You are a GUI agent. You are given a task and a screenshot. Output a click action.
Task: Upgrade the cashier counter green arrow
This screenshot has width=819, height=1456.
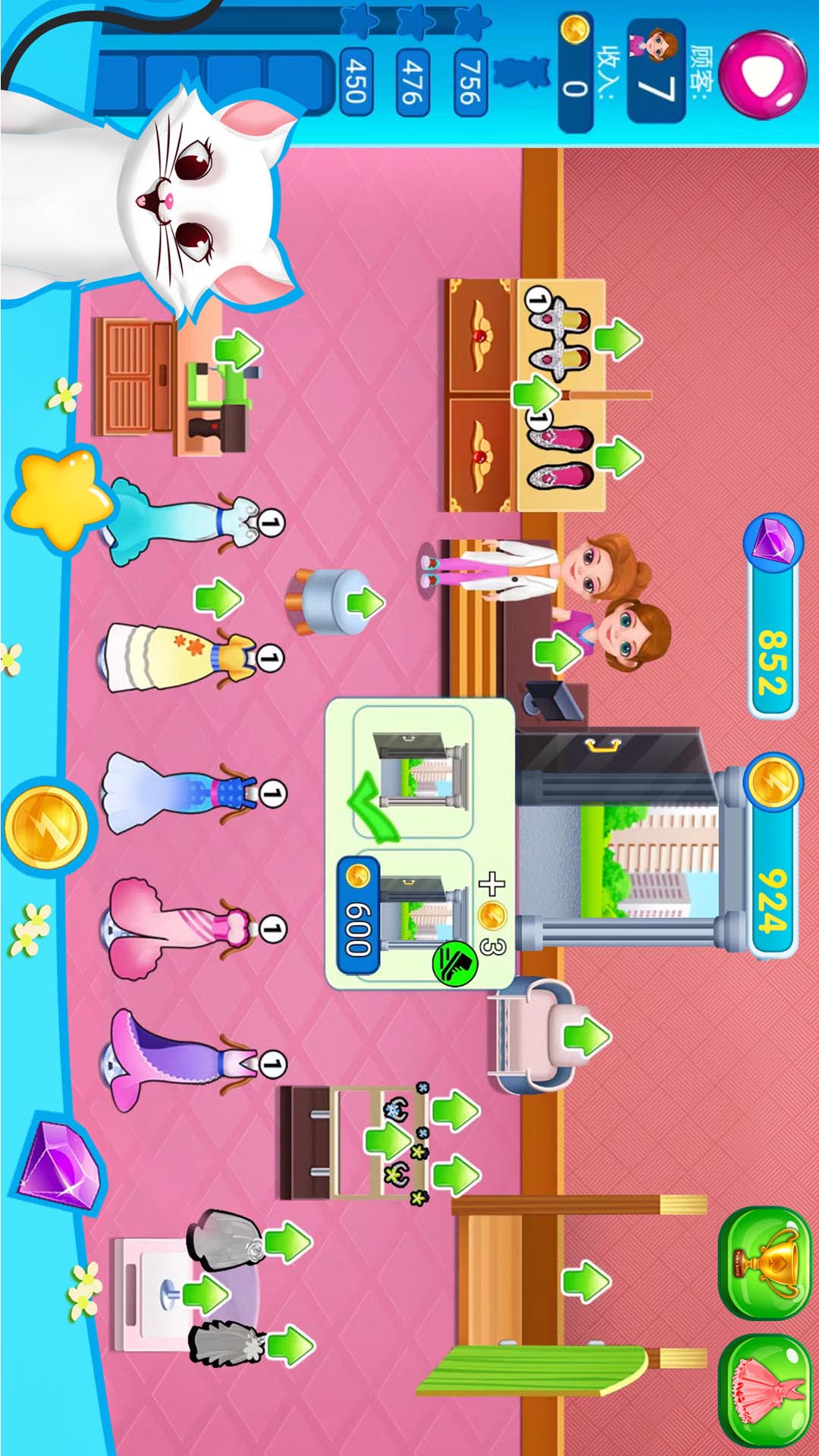pos(558,653)
